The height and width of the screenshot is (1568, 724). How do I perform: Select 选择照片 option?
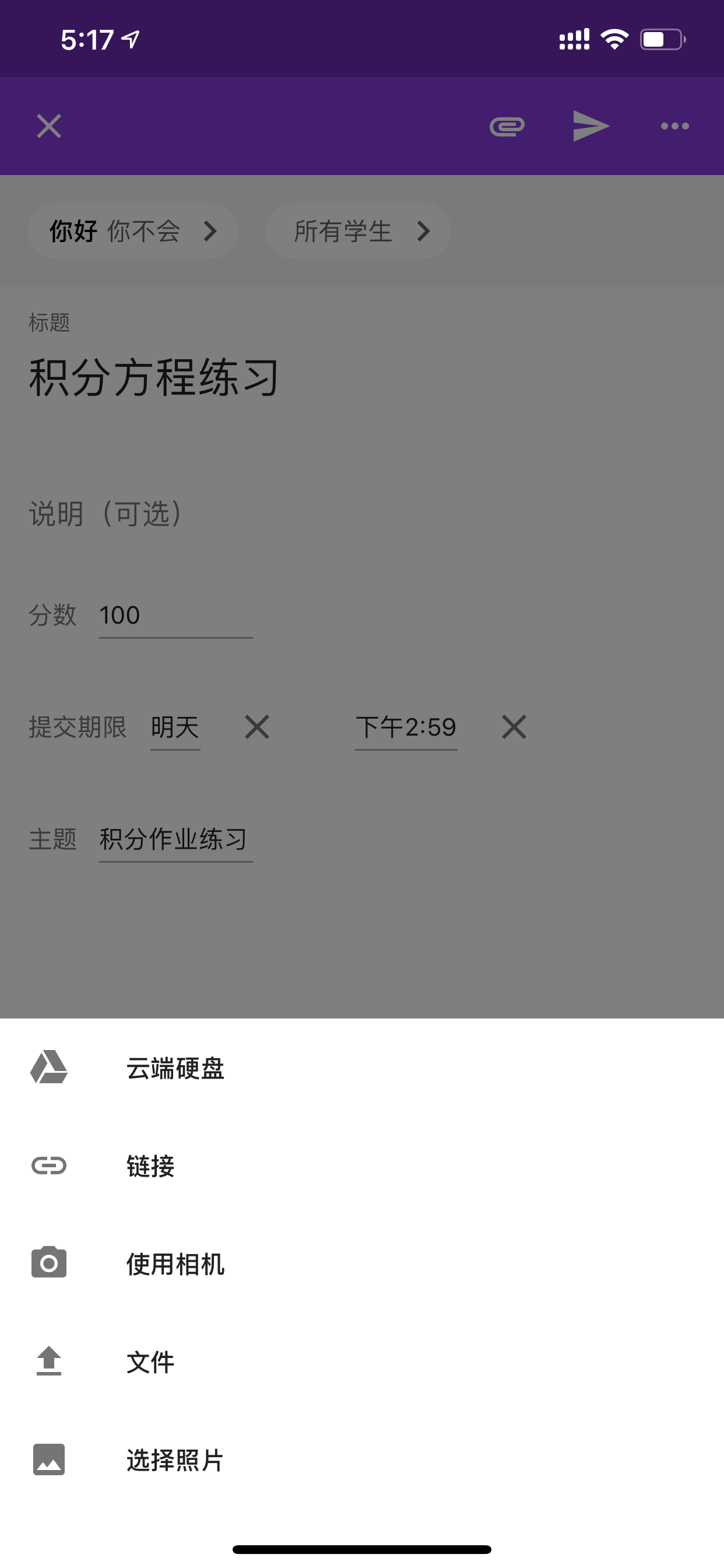(362, 1459)
